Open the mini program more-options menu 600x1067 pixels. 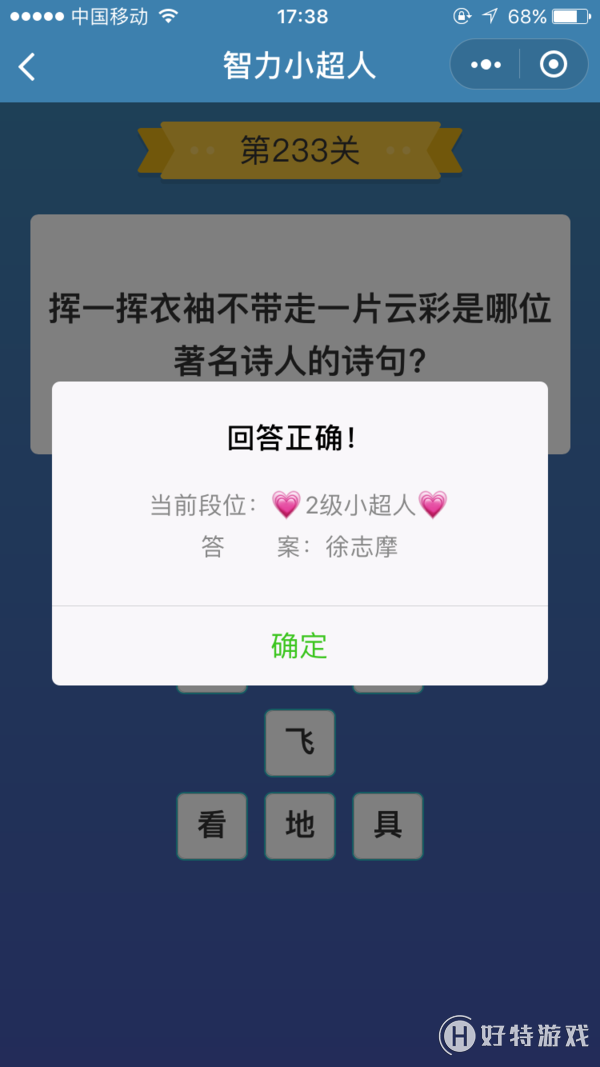coord(486,65)
